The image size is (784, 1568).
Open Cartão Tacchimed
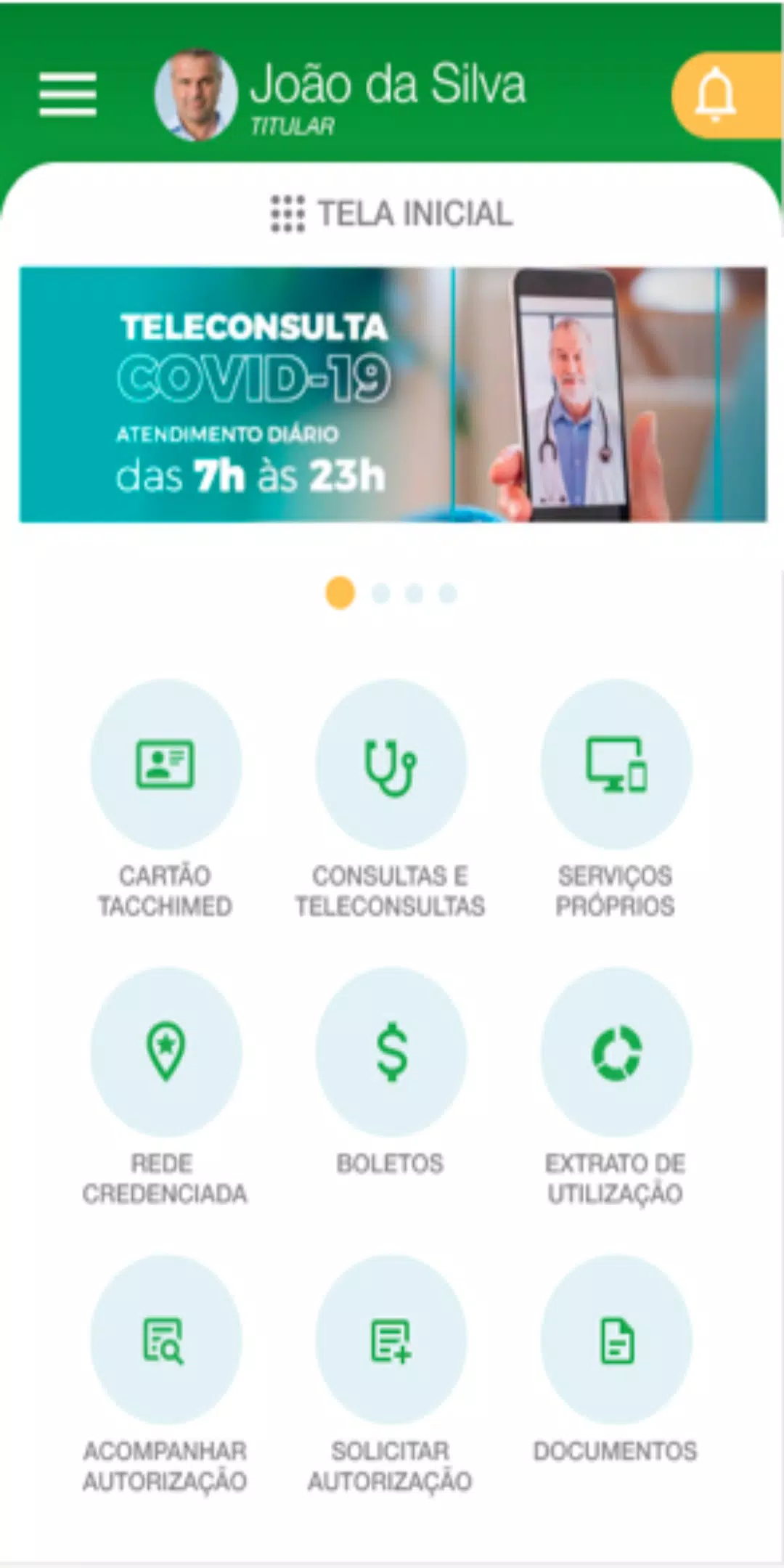click(166, 764)
